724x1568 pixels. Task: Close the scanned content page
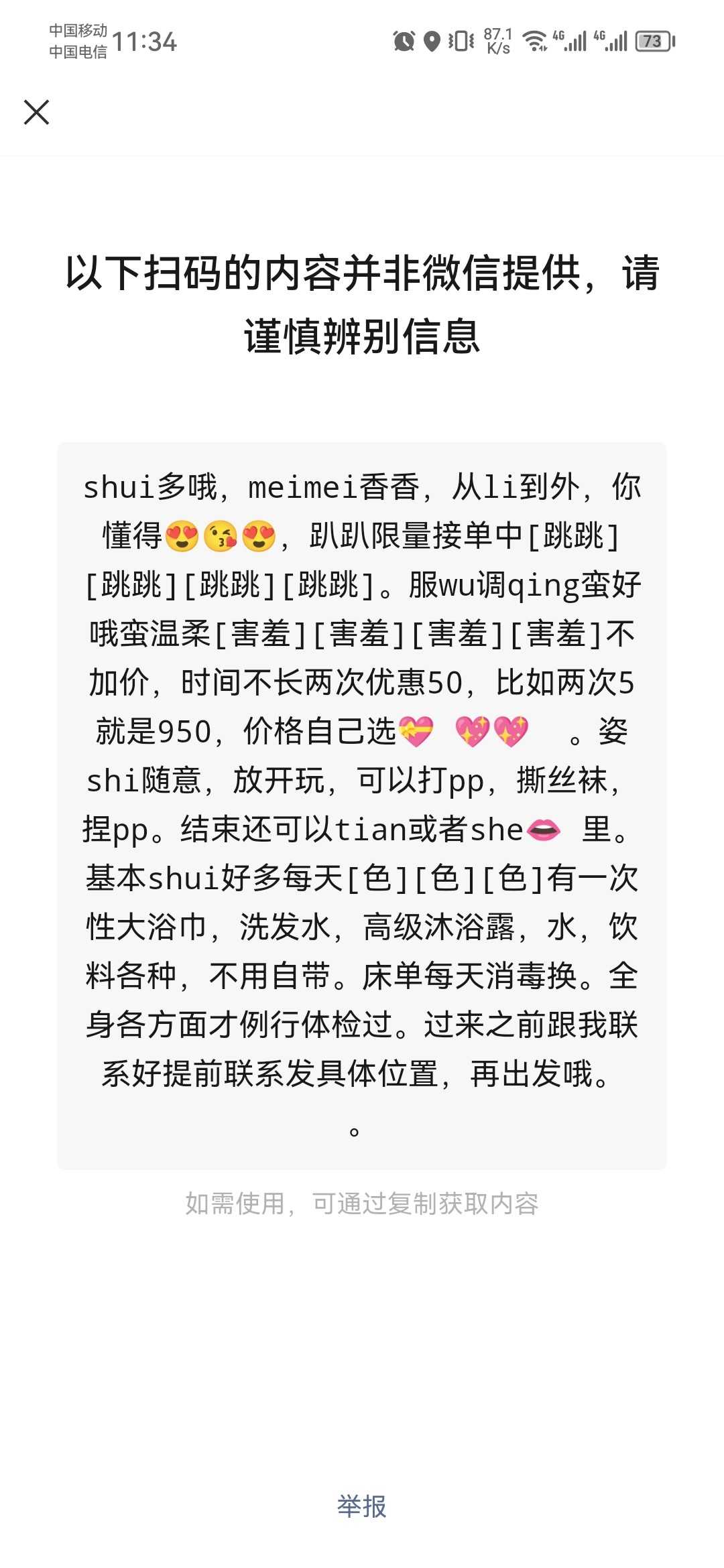[x=36, y=112]
